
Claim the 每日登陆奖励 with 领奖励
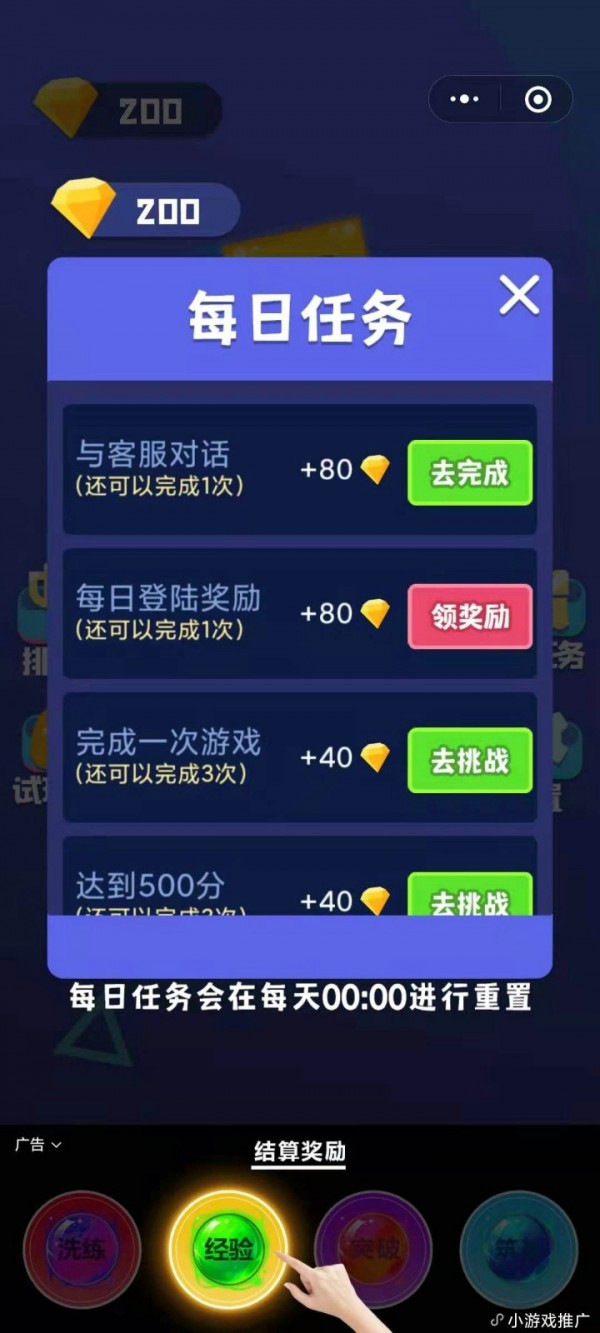[x=469, y=616]
